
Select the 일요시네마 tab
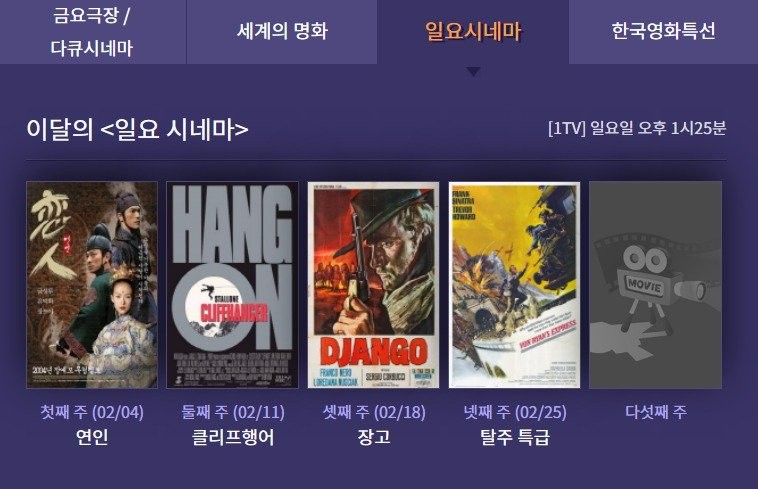pyautogui.click(x=473, y=31)
